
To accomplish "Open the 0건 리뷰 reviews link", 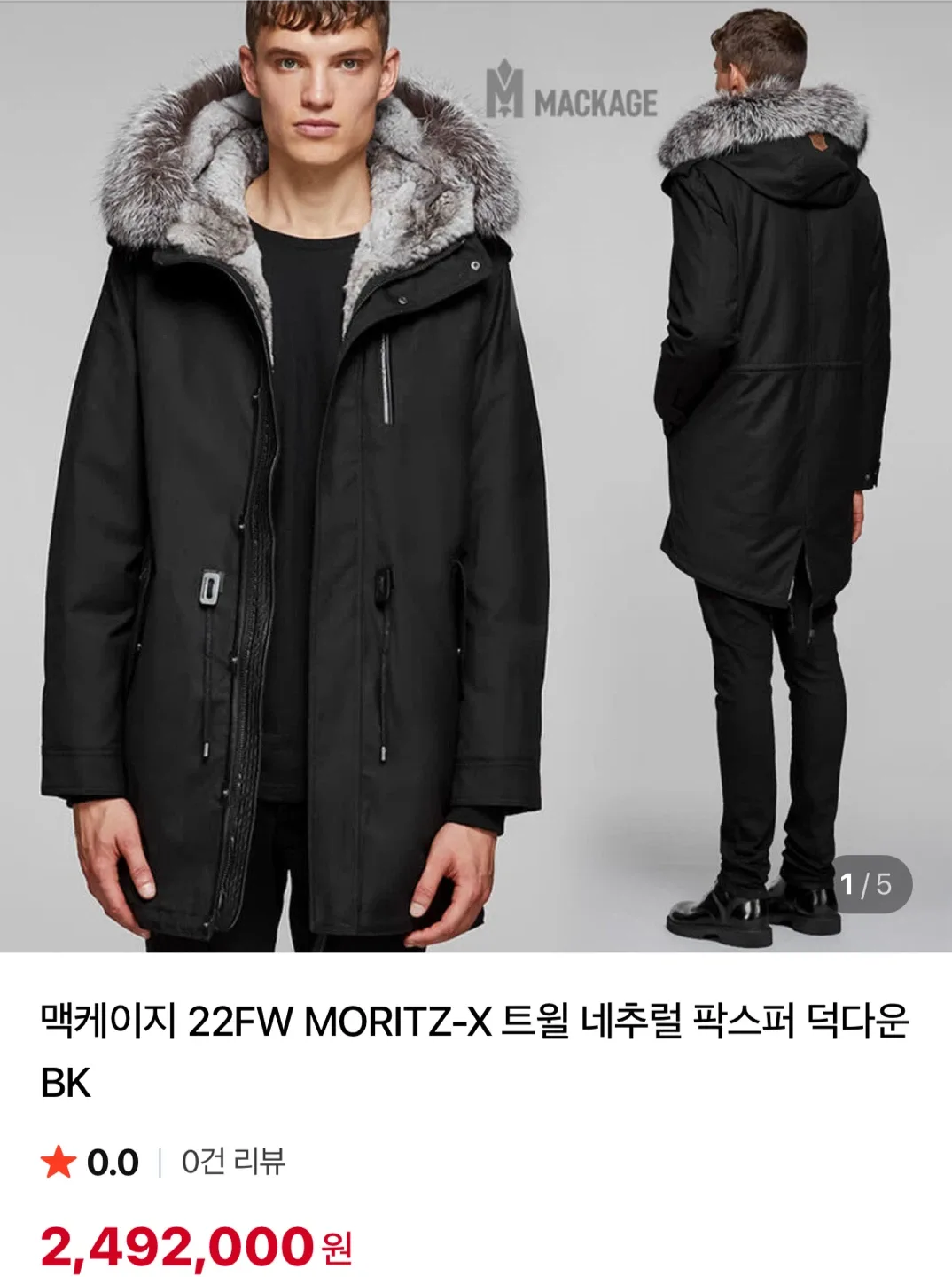I will click(x=233, y=1161).
